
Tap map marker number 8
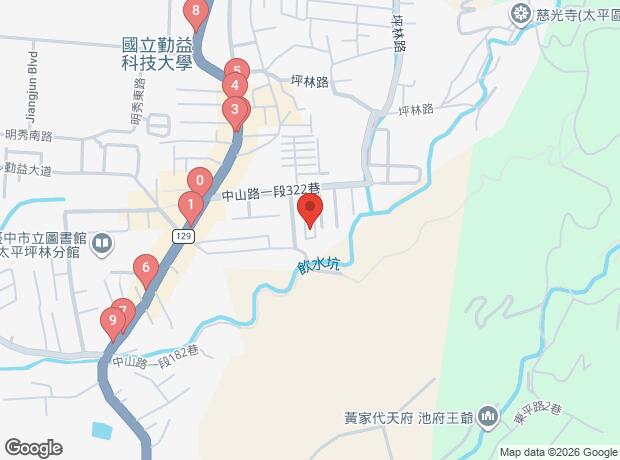pos(196,12)
